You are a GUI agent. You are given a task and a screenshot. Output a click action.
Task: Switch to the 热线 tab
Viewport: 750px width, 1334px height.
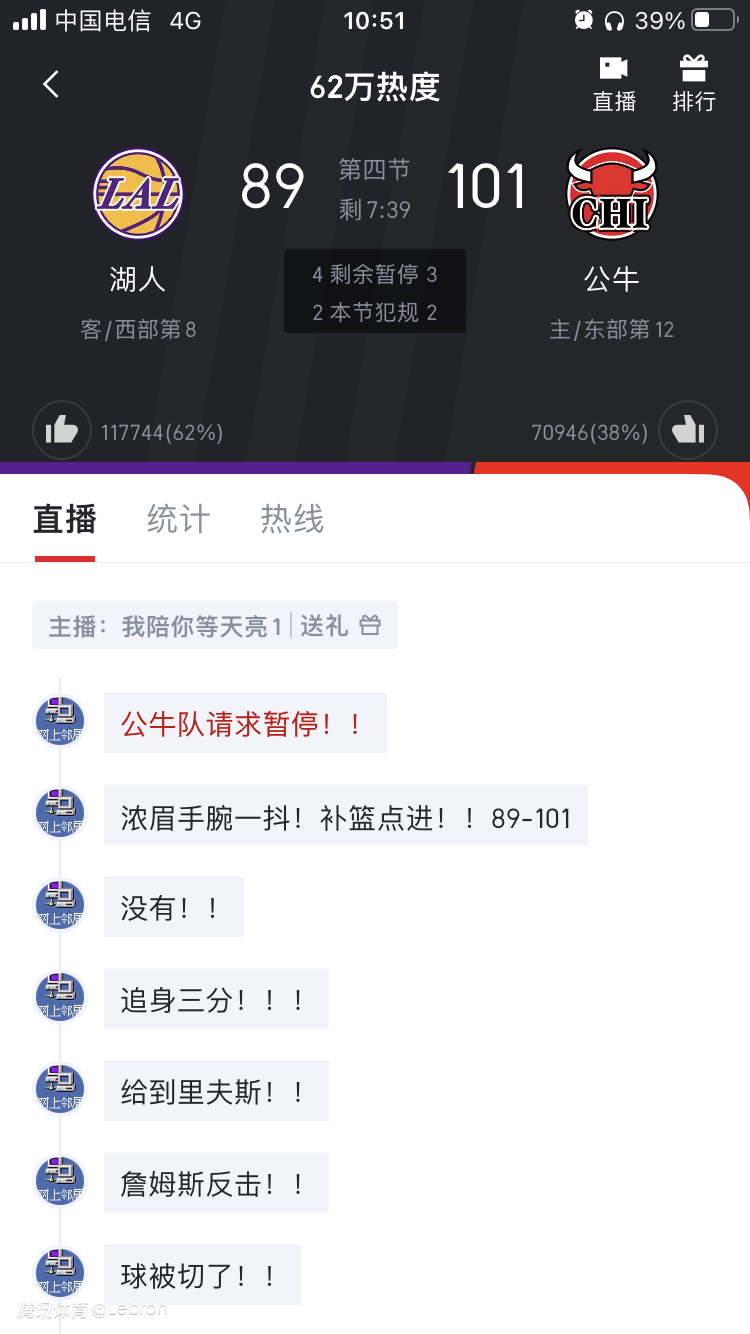pos(292,519)
